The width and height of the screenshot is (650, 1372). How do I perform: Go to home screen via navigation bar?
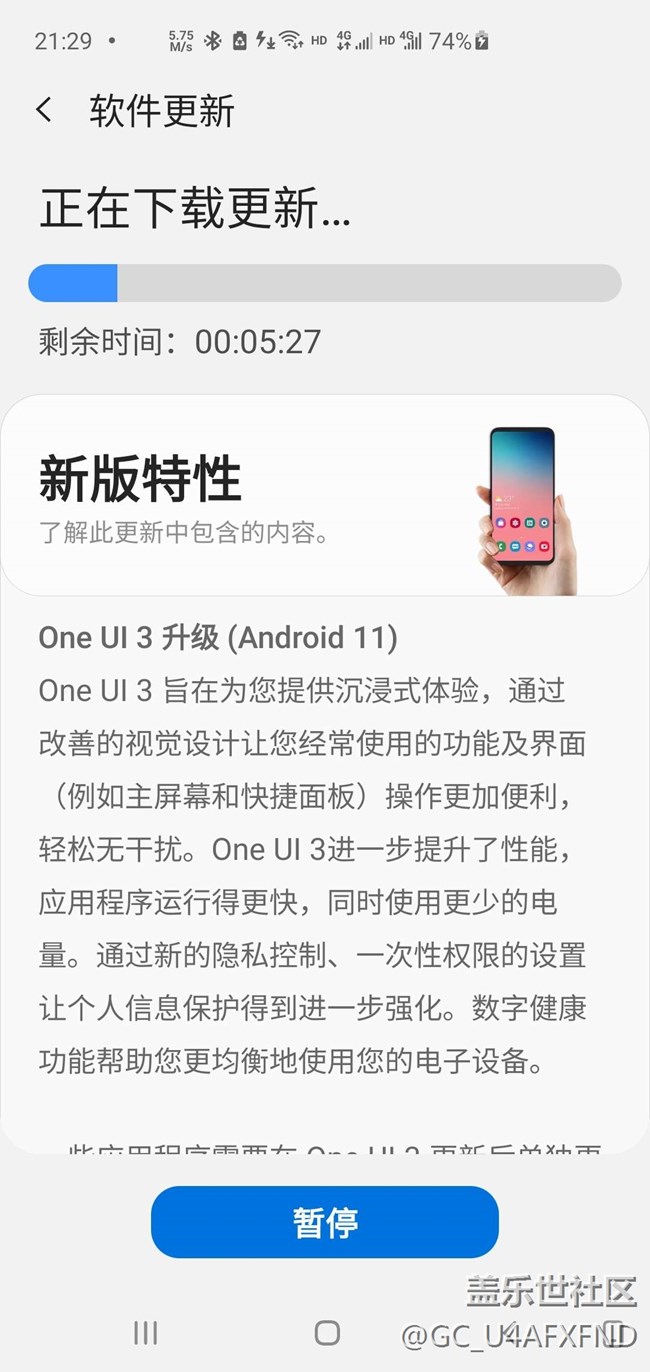click(327, 1332)
